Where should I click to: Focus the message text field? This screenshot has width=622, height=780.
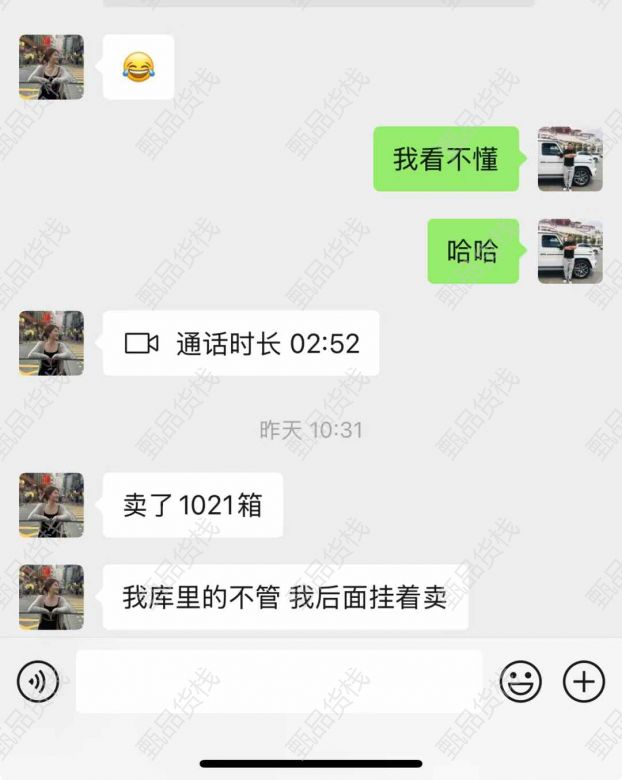click(279, 682)
